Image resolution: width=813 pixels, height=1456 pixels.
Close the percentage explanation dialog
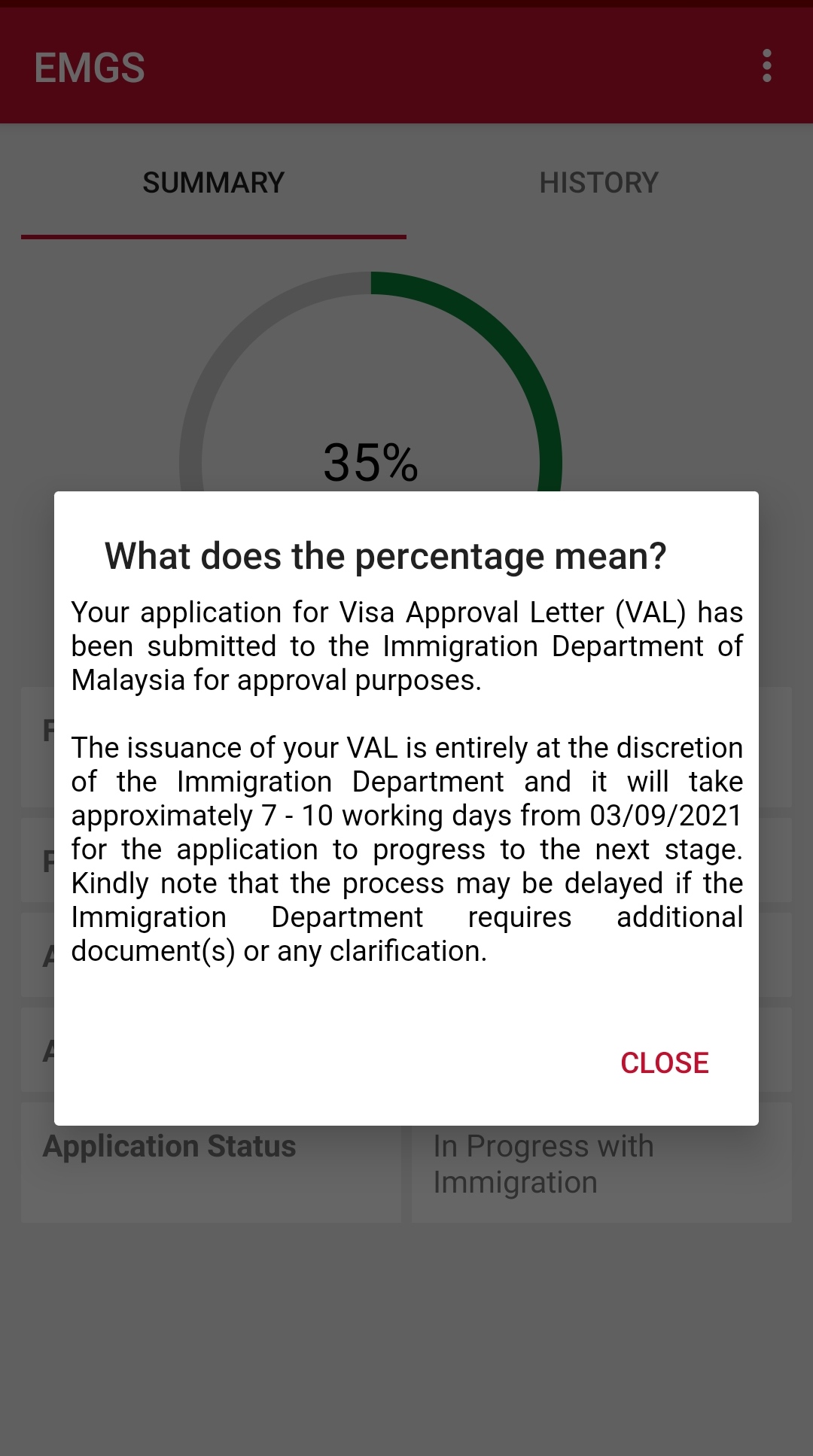[664, 1062]
